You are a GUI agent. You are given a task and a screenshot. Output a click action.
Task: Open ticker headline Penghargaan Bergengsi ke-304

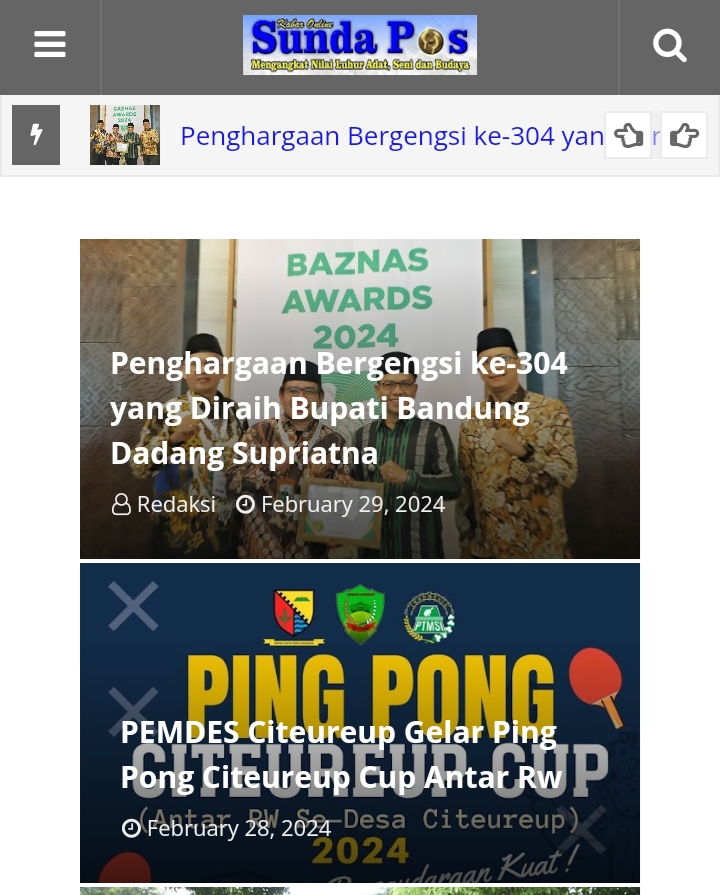(x=390, y=136)
